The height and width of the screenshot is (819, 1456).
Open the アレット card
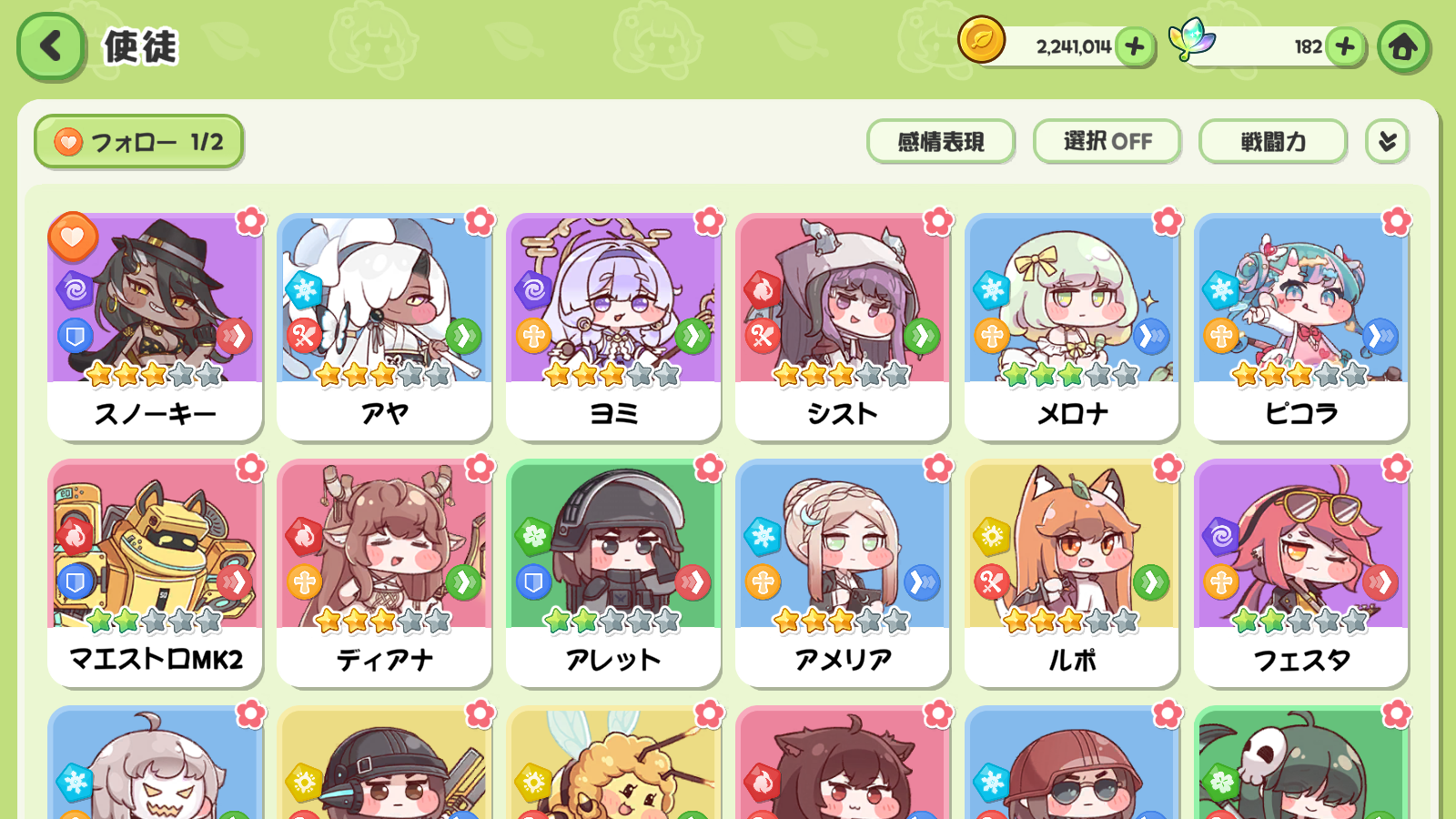click(x=613, y=571)
